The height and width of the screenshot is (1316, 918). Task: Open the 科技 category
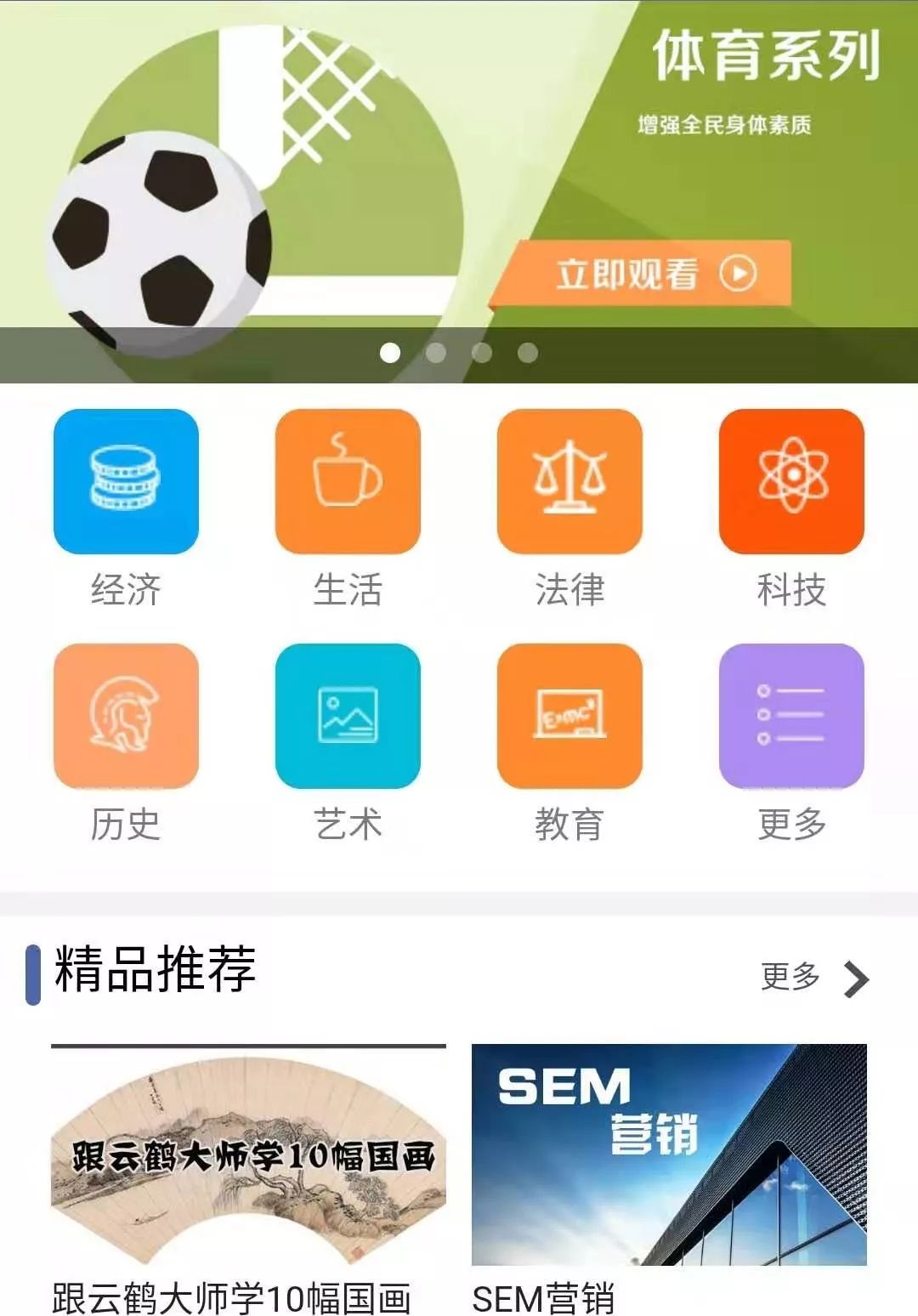click(791, 482)
